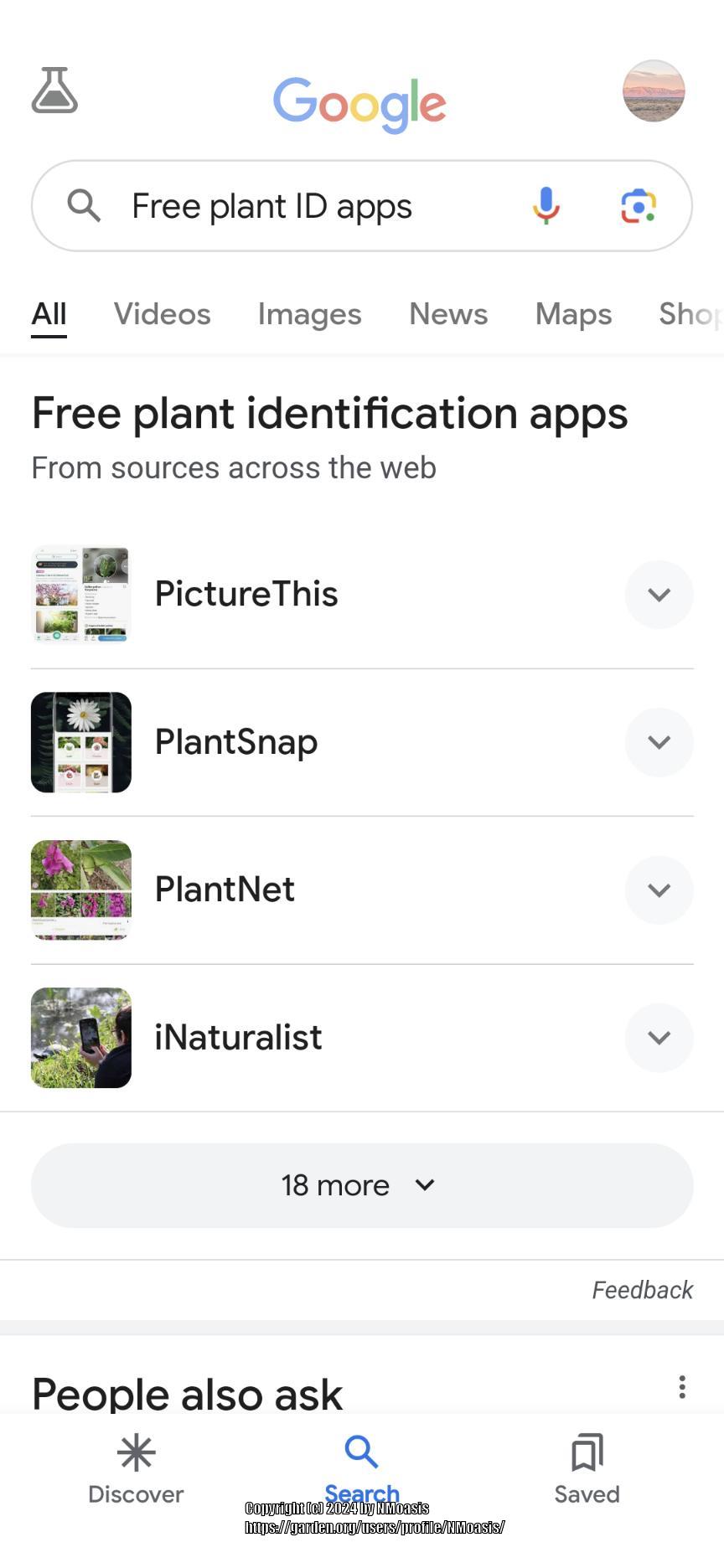Image resolution: width=724 pixels, height=1568 pixels.
Task: Tap the Google account profile picture
Action: (654, 92)
